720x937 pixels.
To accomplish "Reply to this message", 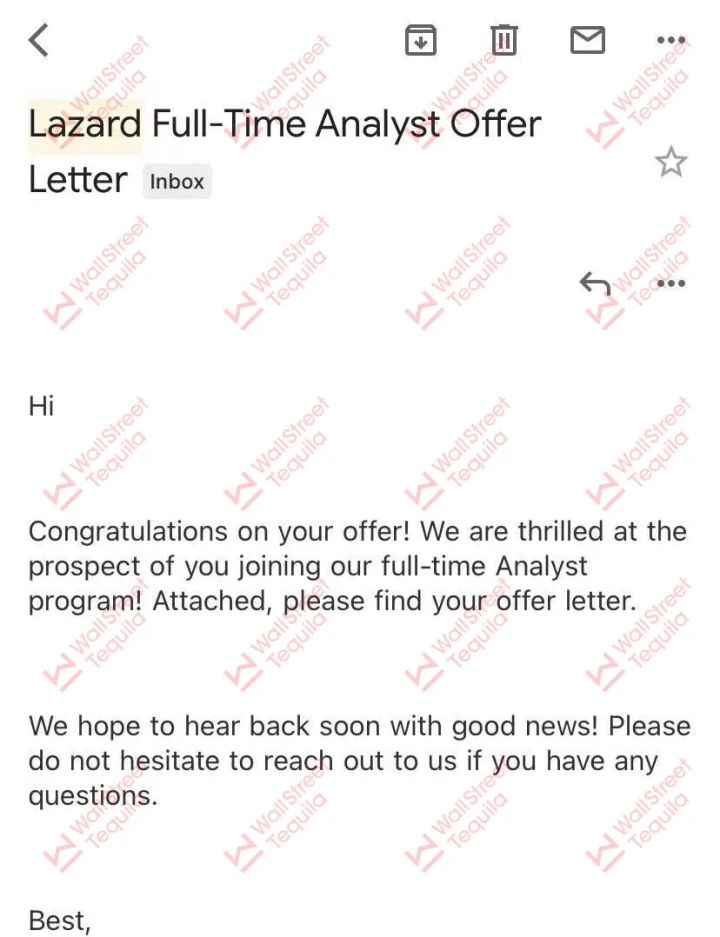I will tap(595, 284).
